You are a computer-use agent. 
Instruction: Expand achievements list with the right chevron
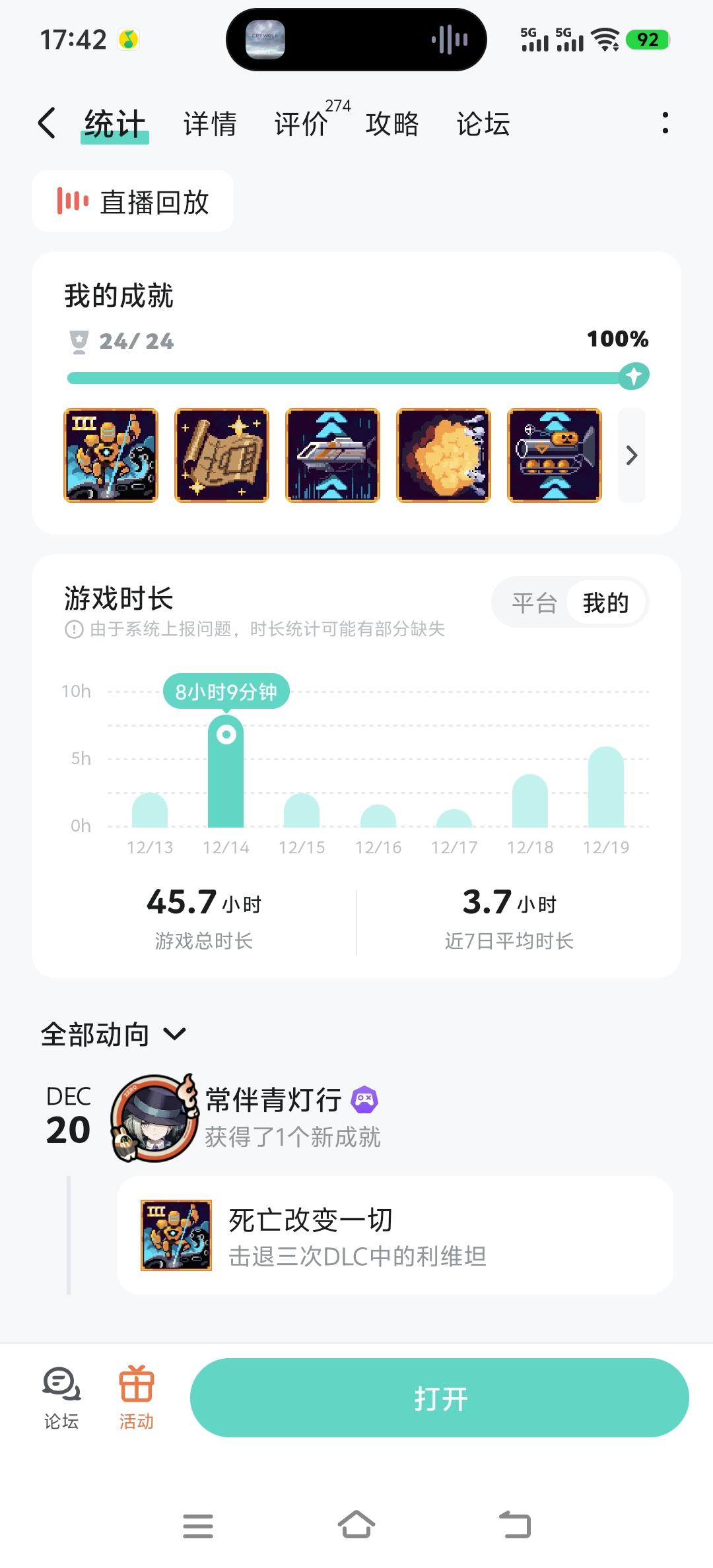pyautogui.click(x=631, y=455)
